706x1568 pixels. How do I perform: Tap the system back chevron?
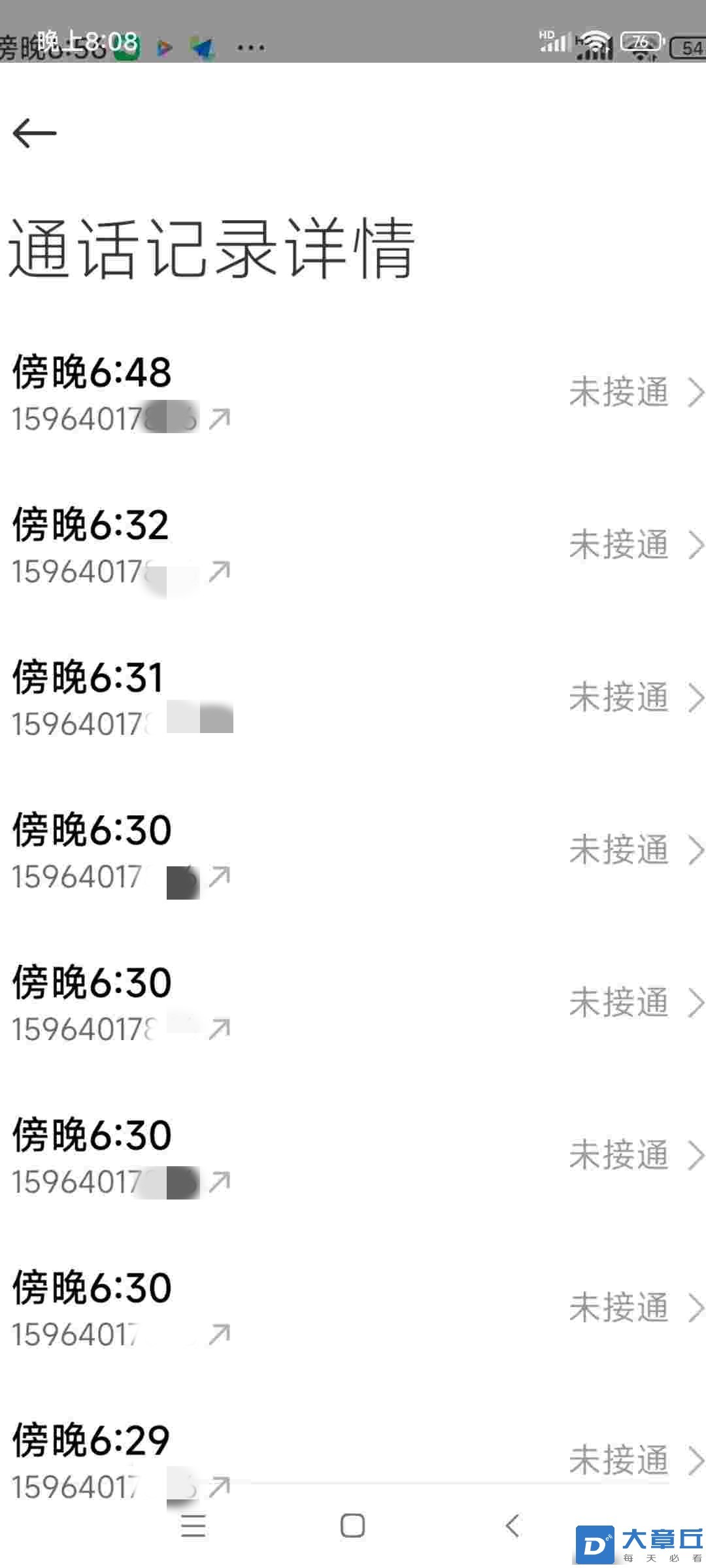tap(513, 1526)
